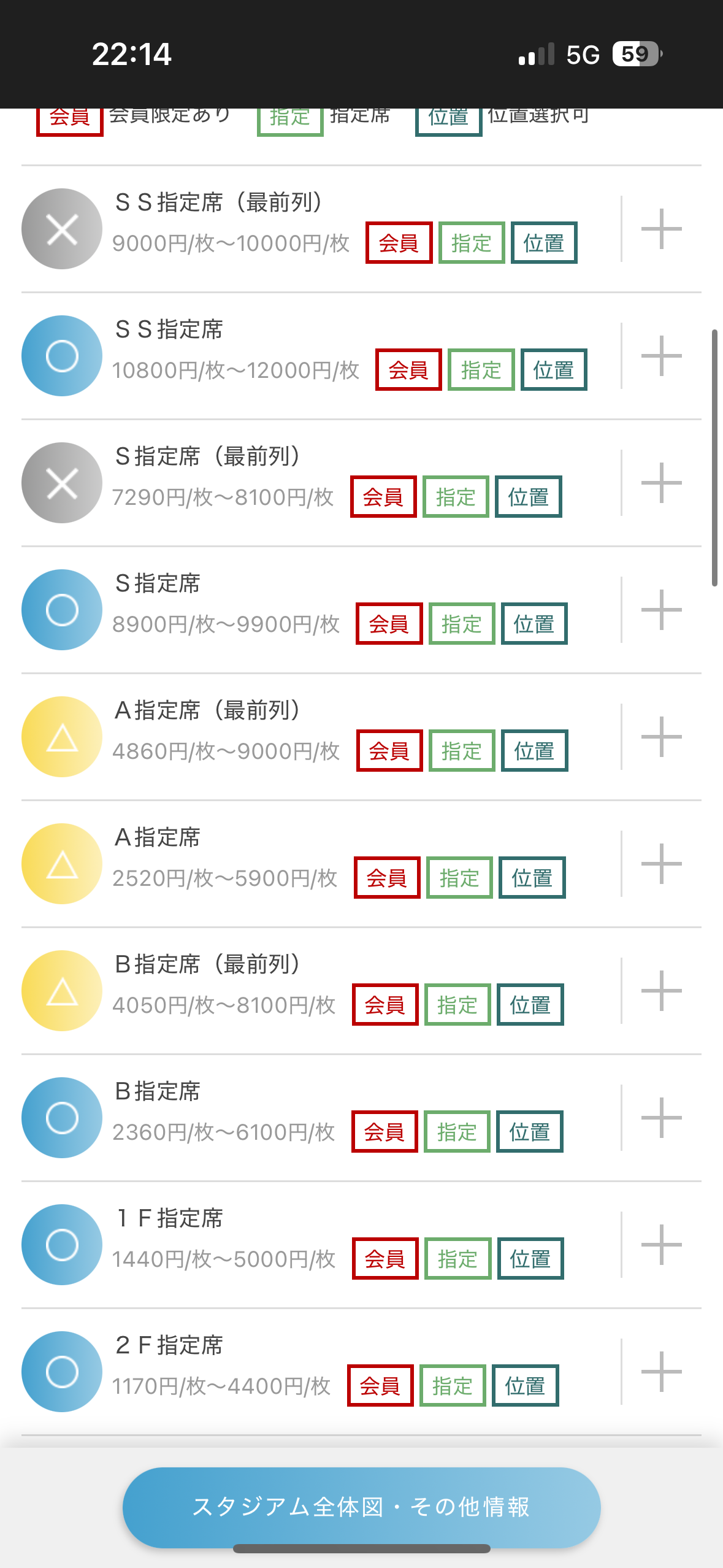
Task: Expand the Ｂ指定席 2360円 row plus icon
Action: tap(661, 1118)
